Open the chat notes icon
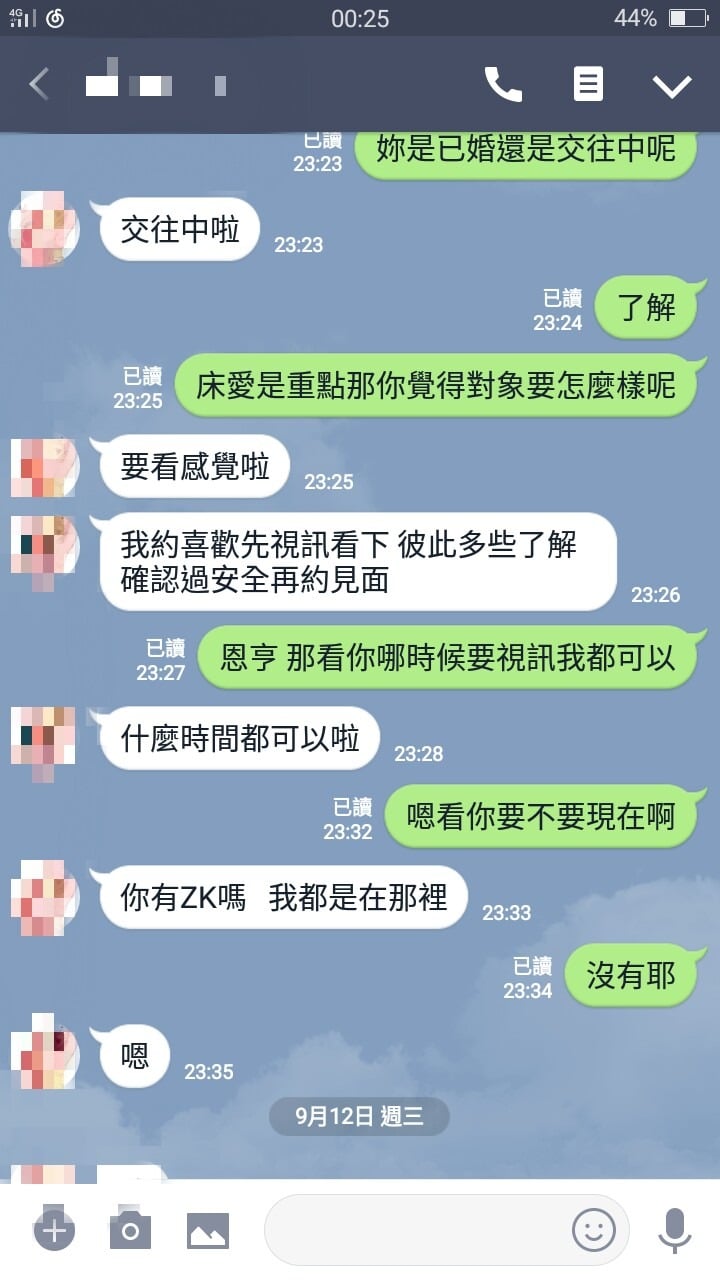The width and height of the screenshot is (720, 1280). coord(588,85)
